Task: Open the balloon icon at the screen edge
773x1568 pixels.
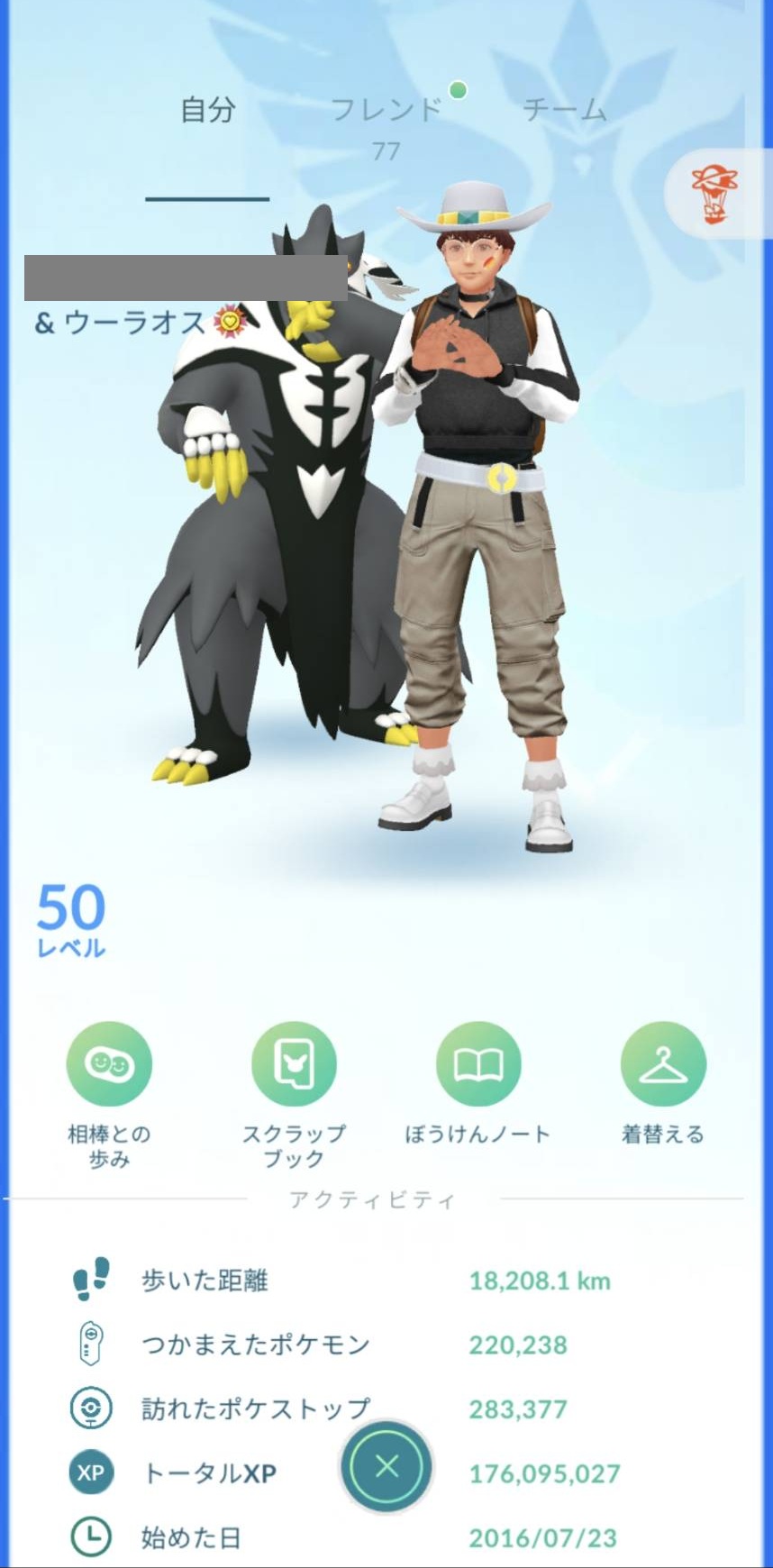Action: pyautogui.click(x=715, y=193)
